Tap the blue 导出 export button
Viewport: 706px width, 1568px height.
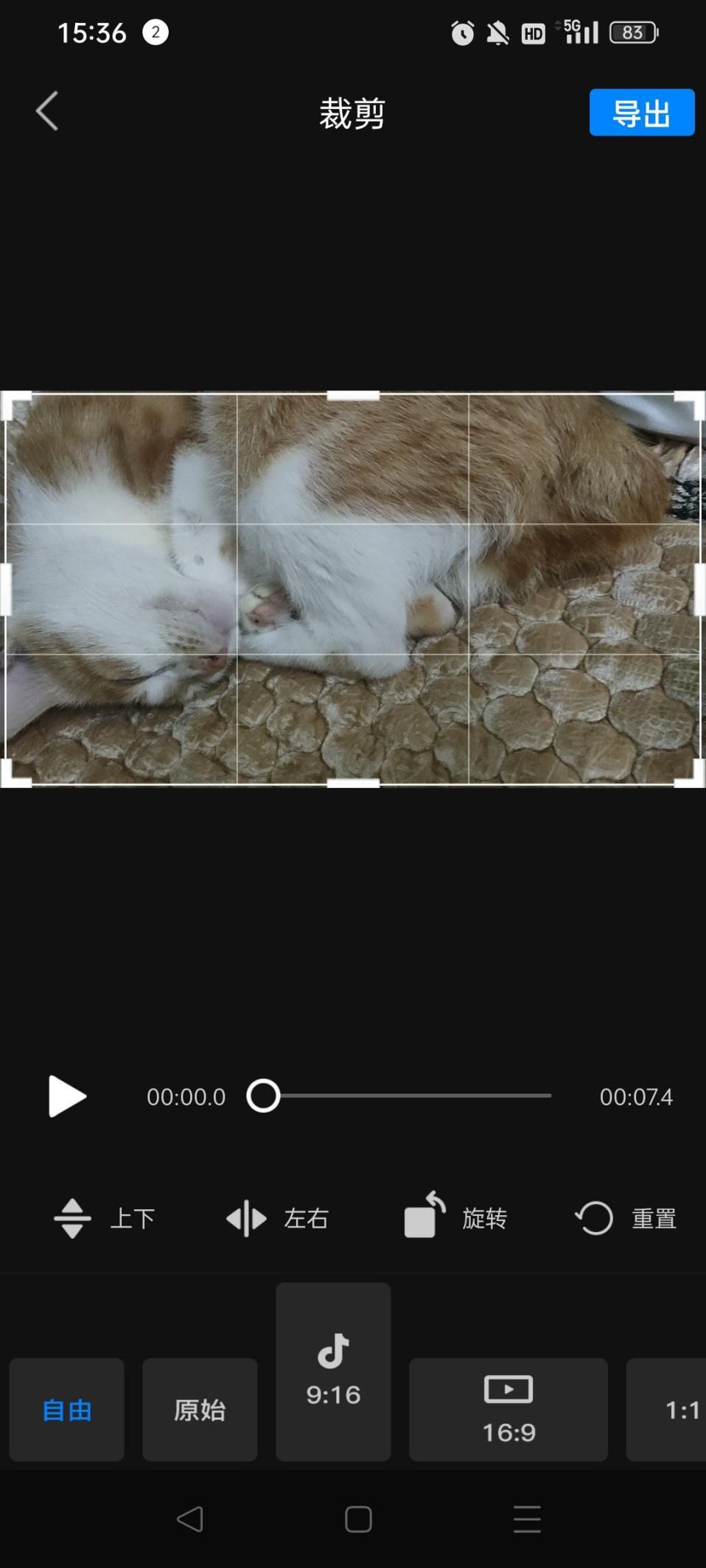[641, 113]
